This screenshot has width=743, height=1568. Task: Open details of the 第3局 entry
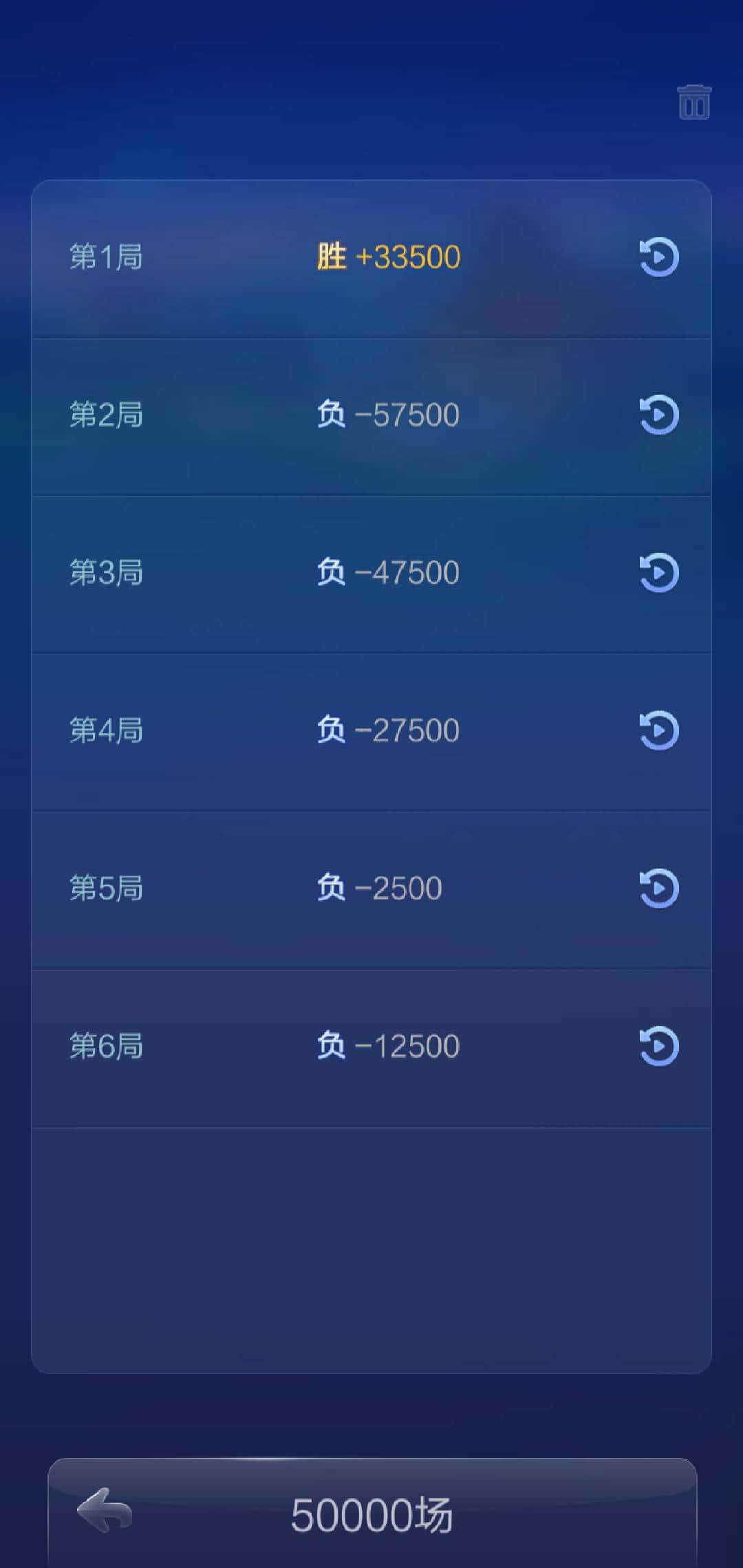click(107, 573)
